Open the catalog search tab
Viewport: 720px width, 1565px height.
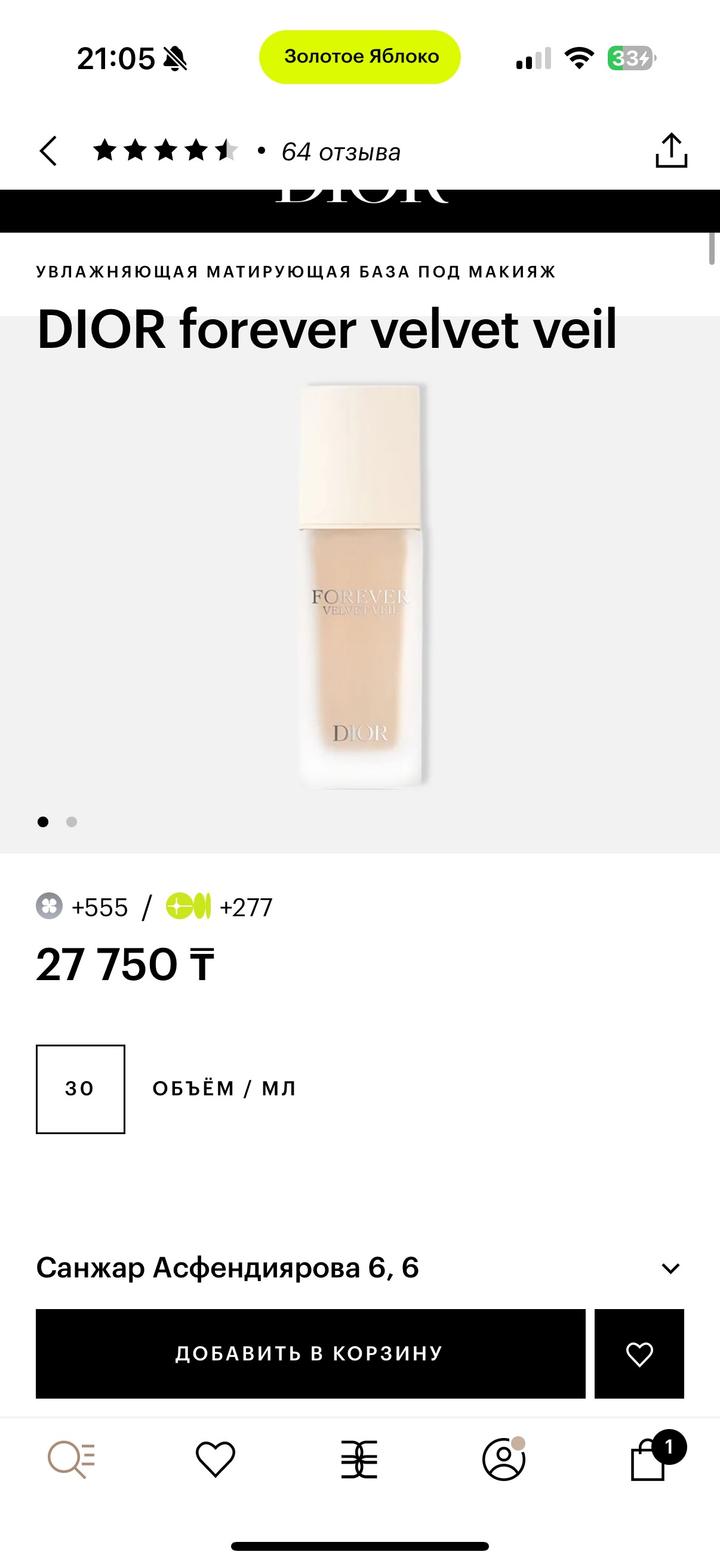pyautogui.click(x=72, y=1460)
